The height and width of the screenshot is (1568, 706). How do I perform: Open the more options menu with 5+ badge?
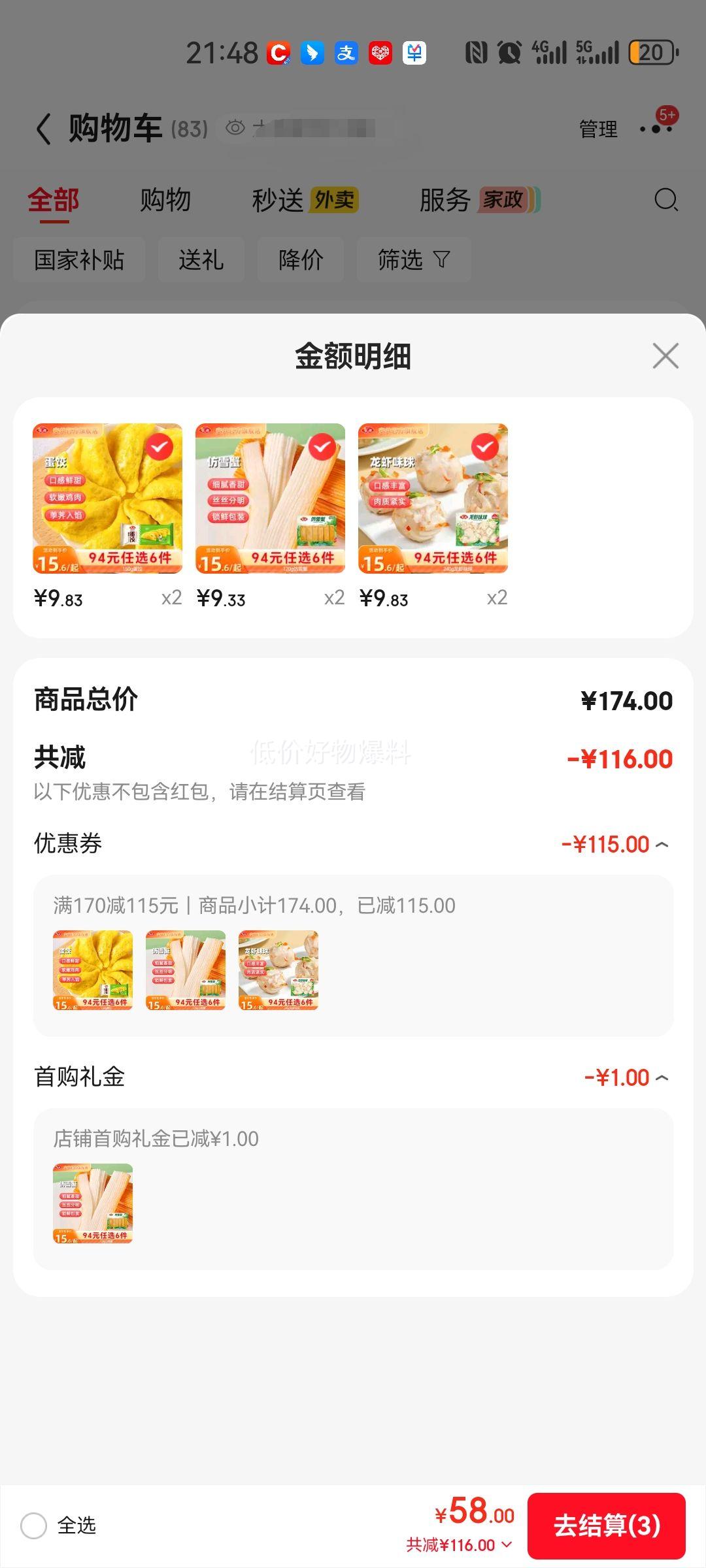click(x=656, y=130)
